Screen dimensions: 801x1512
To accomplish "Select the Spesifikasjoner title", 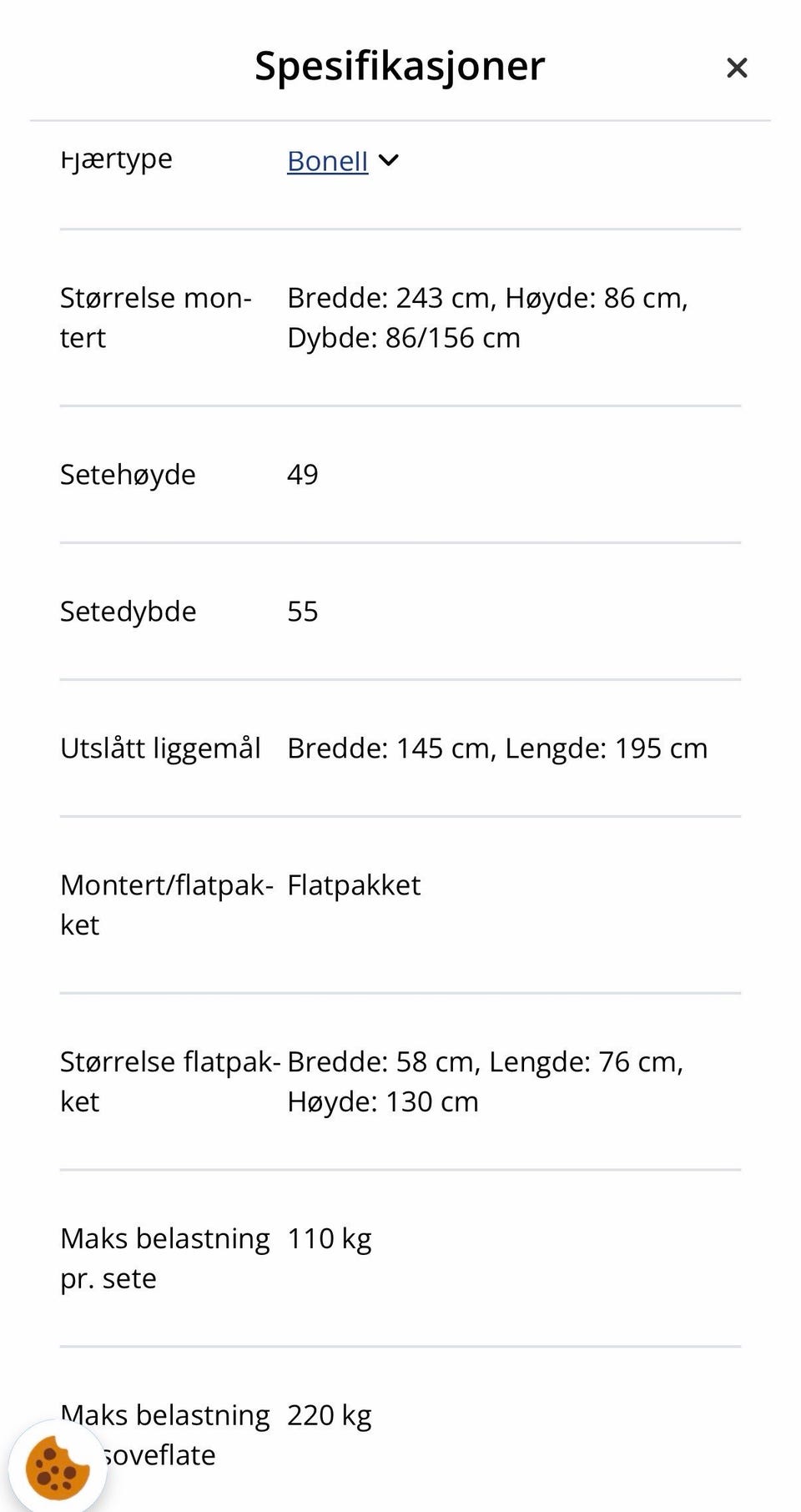I will [399, 66].
